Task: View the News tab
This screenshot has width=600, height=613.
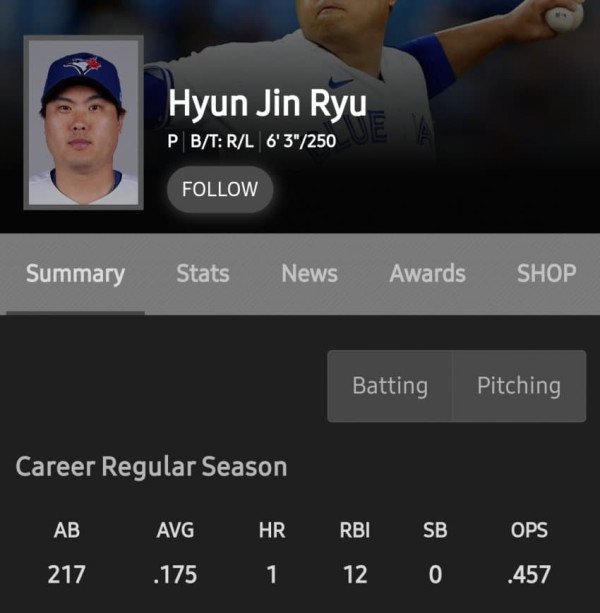Action: pos(309,273)
